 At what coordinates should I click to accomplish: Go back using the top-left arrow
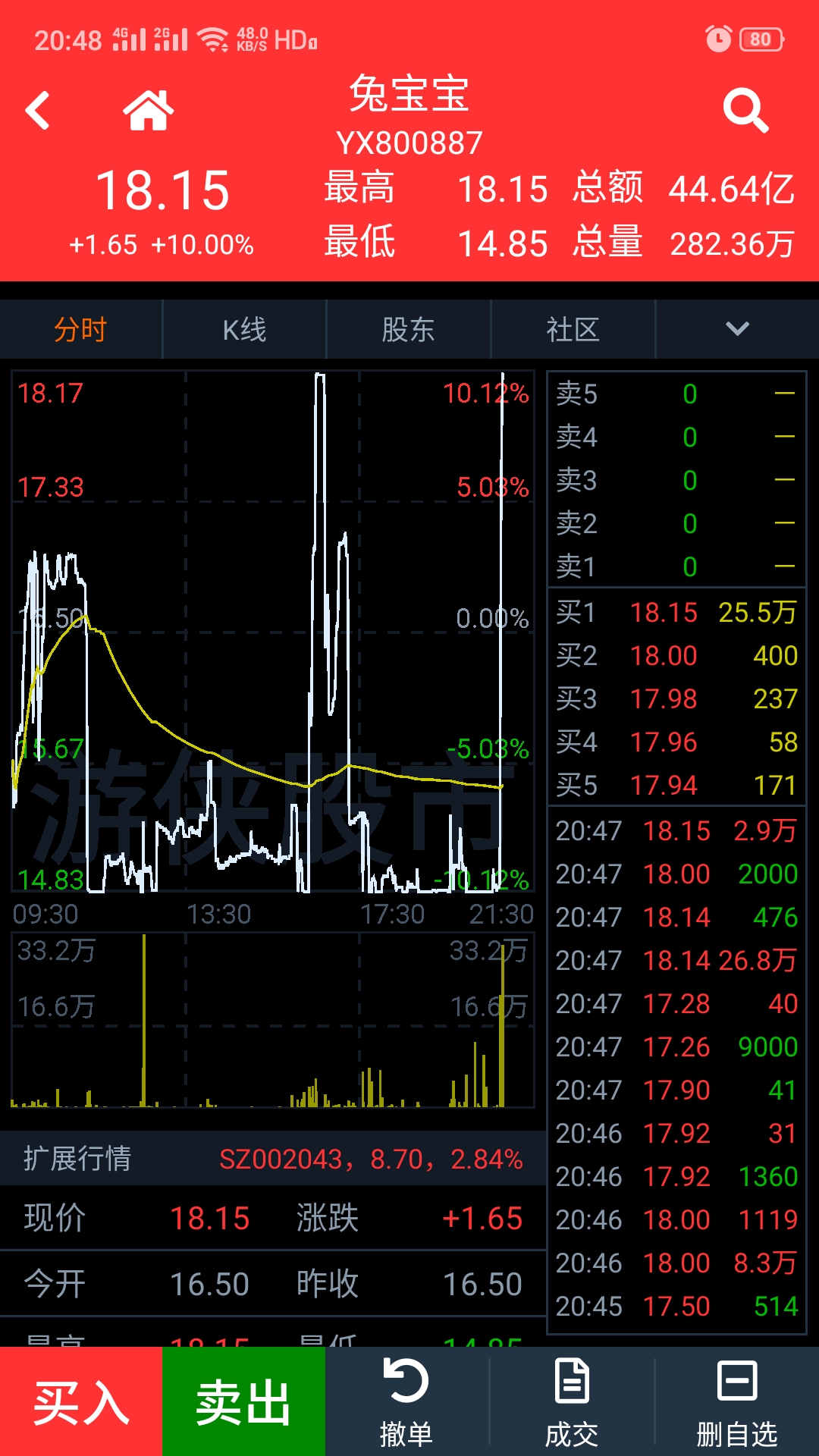point(37,111)
